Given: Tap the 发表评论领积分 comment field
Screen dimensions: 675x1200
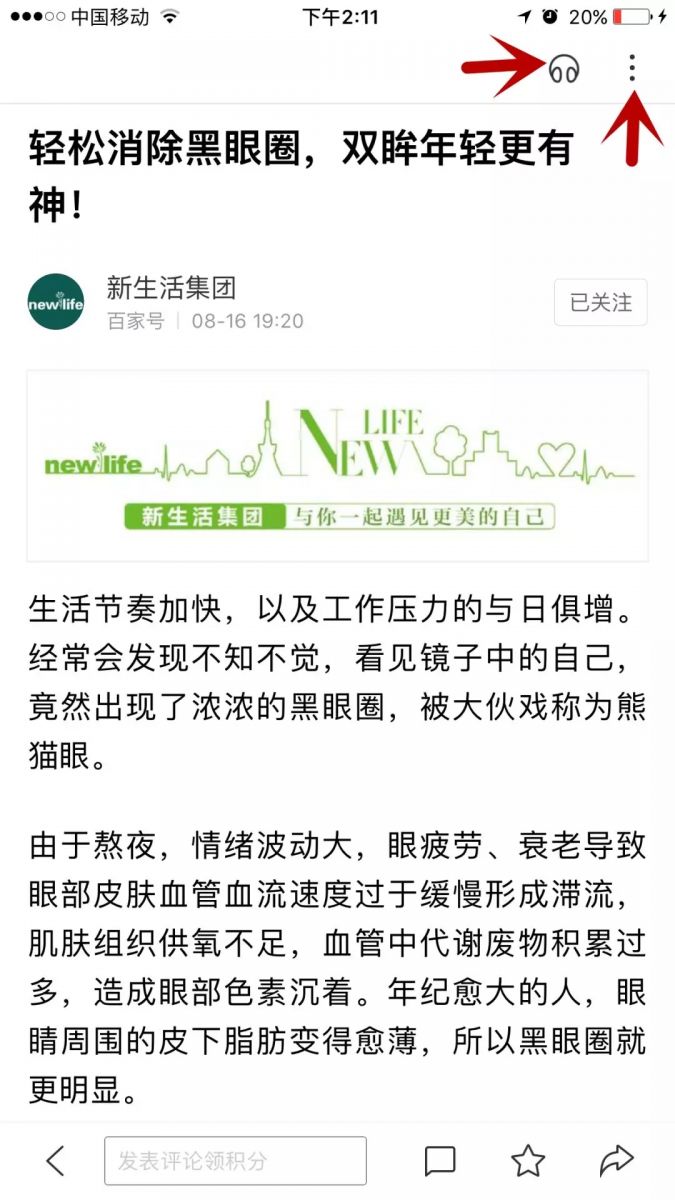Looking at the screenshot, I should [235, 1160].
